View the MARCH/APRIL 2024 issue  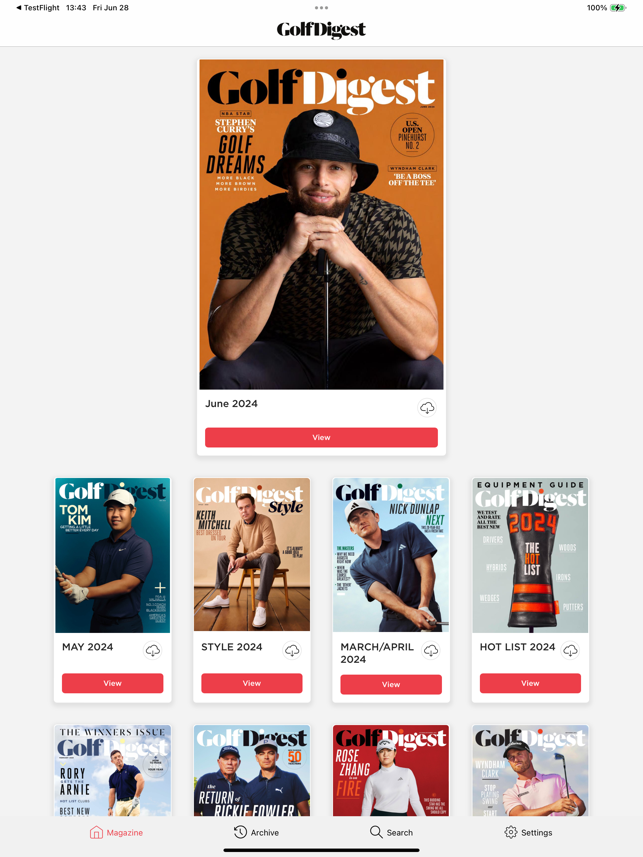pos(390,685)
